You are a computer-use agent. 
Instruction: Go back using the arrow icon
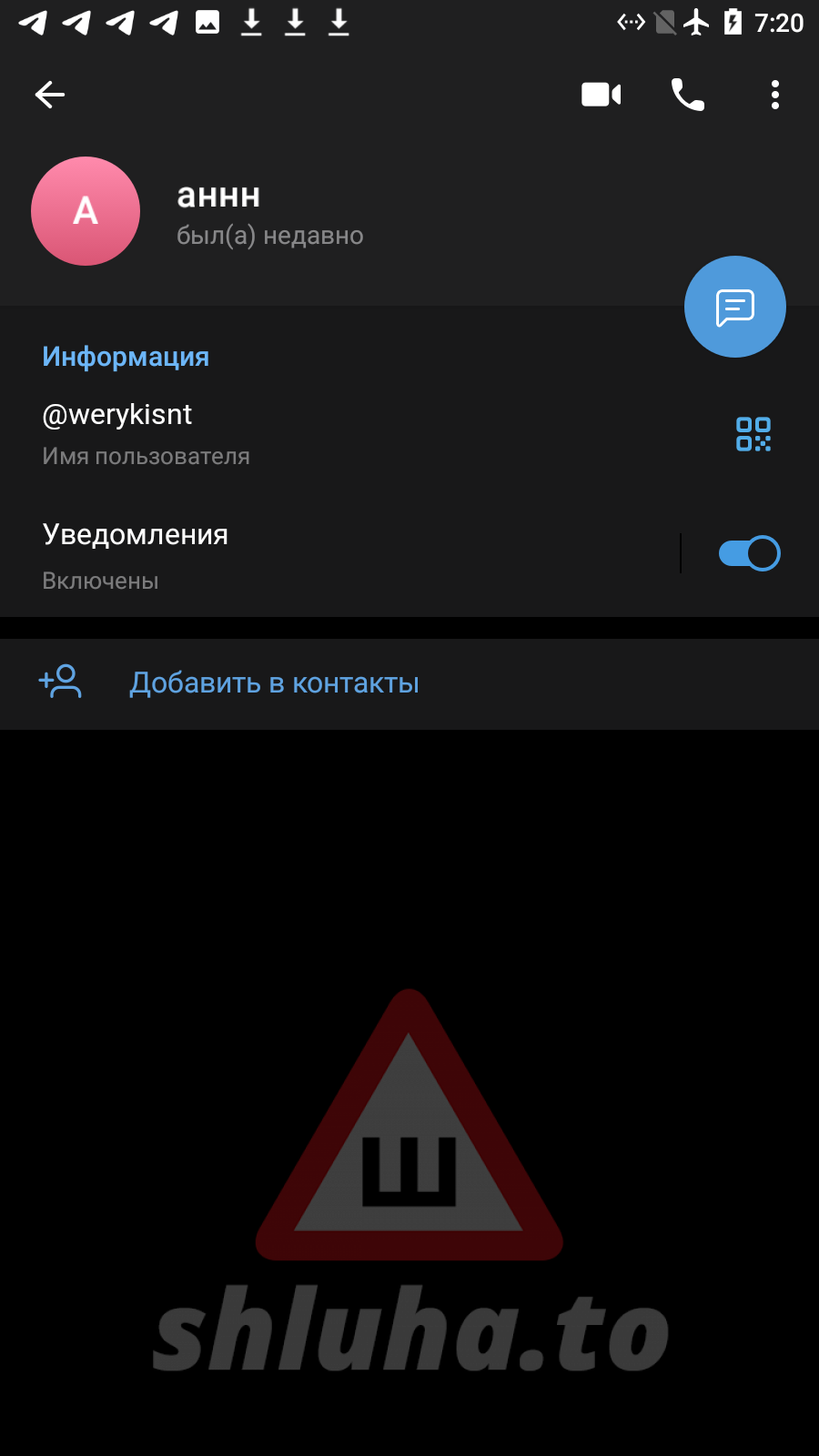(50, 95)
